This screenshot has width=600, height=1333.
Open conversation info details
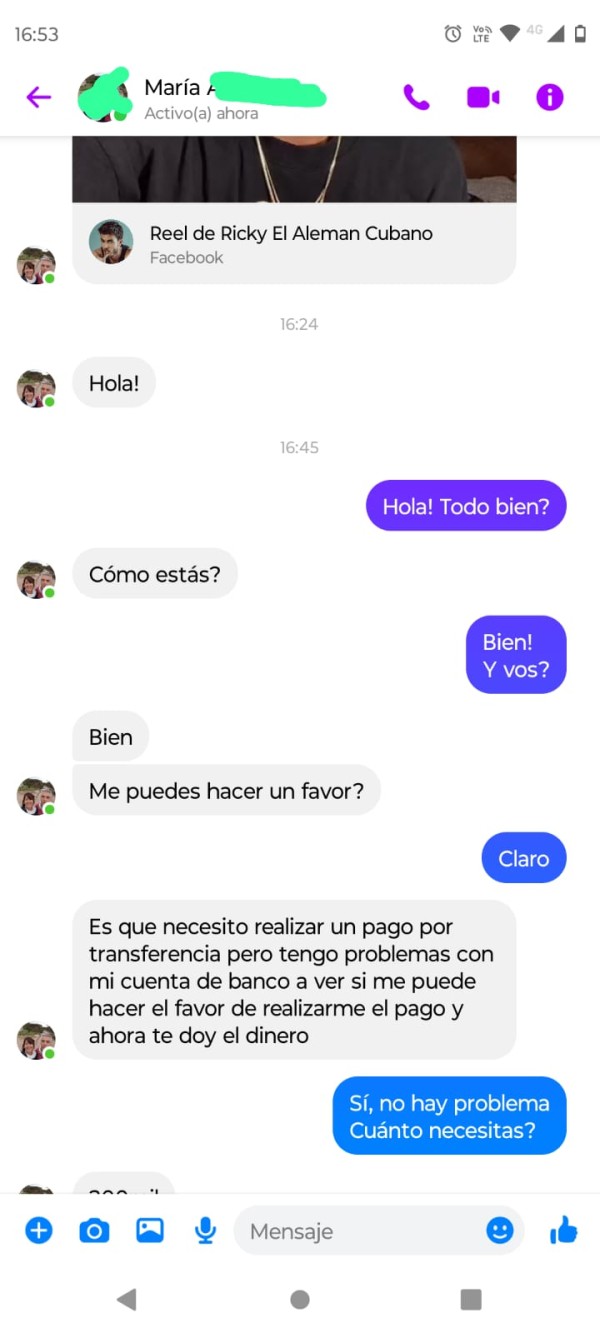click(x=550, y=97)
